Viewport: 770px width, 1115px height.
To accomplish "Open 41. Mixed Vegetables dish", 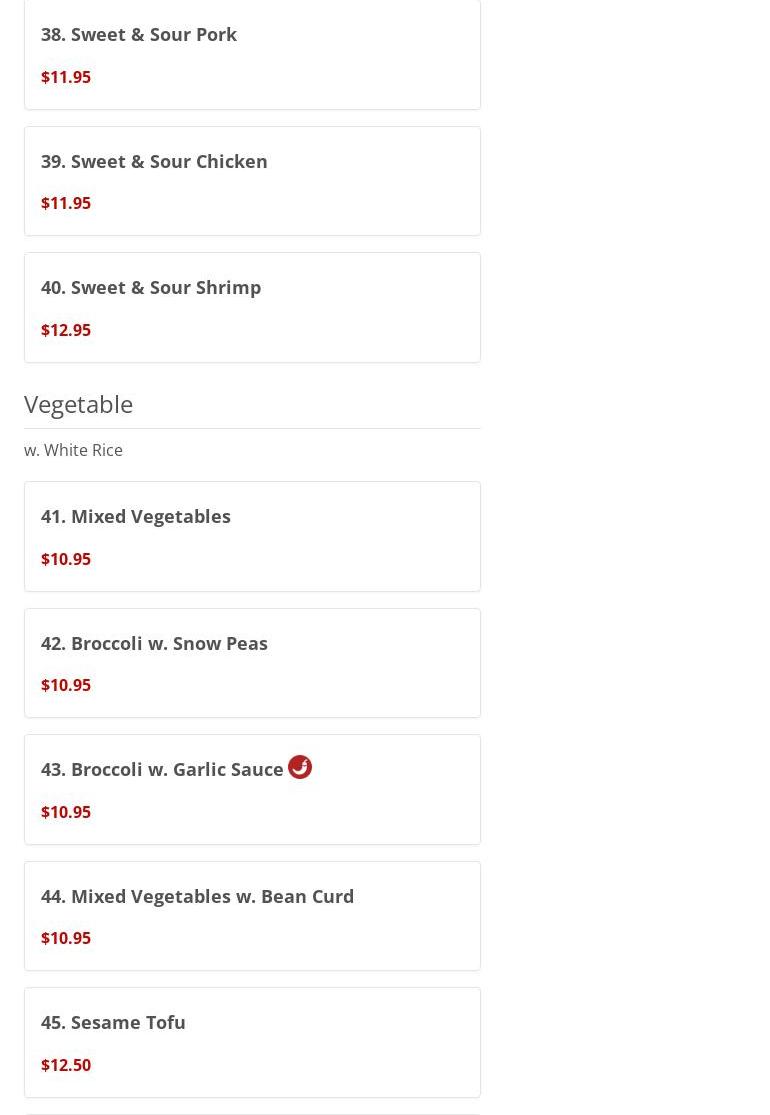I will click(136, 517).
